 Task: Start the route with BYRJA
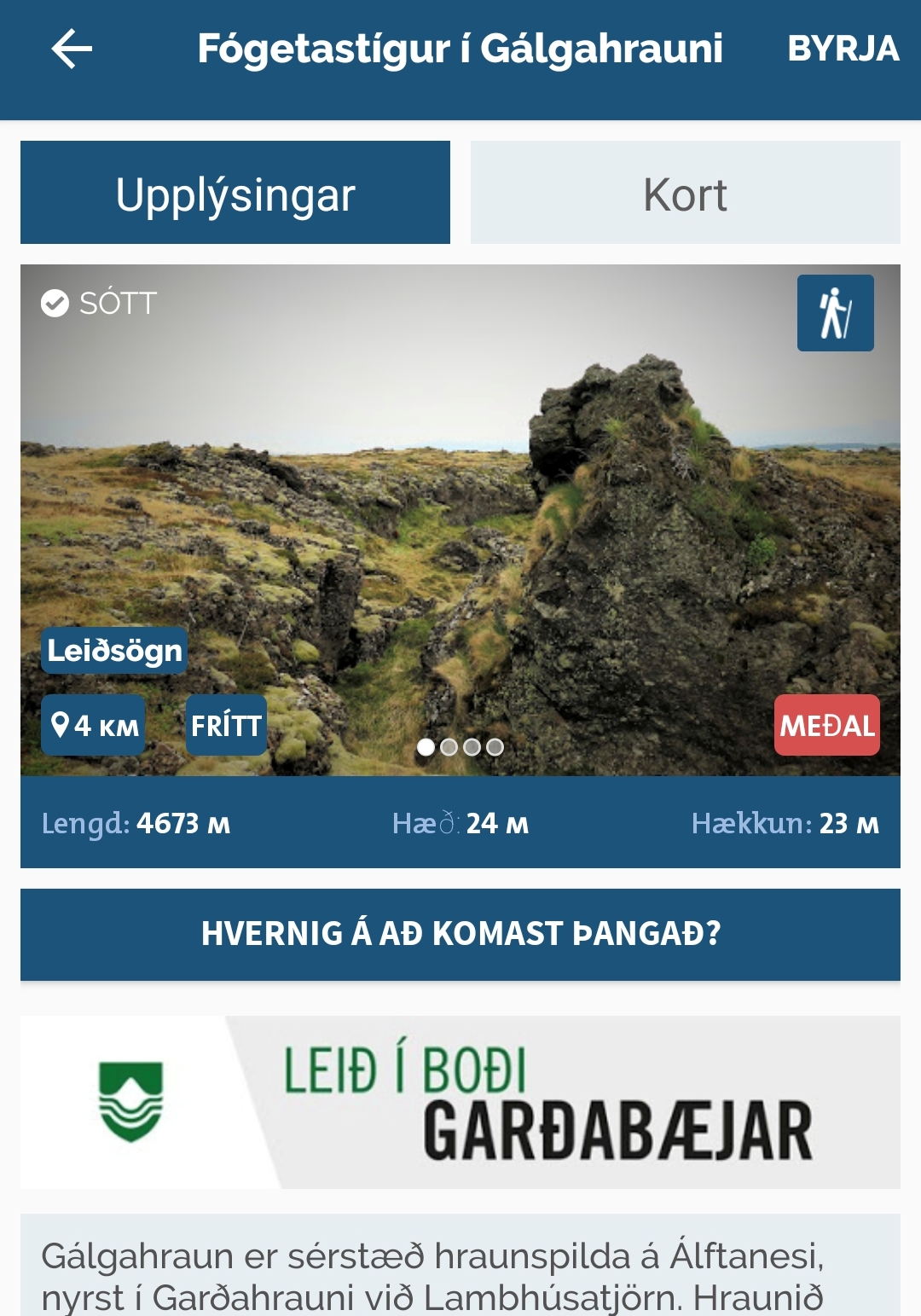pyautogui.click(x=843, y=49)
